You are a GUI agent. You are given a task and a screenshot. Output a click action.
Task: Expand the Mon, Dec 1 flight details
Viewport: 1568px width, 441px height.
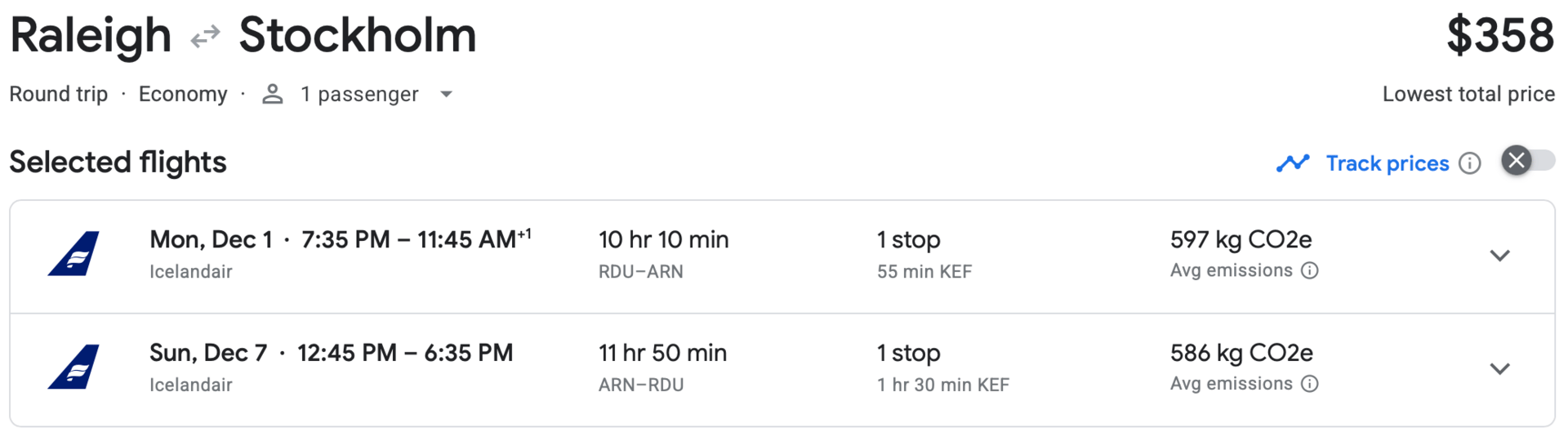pos(1499,256)
